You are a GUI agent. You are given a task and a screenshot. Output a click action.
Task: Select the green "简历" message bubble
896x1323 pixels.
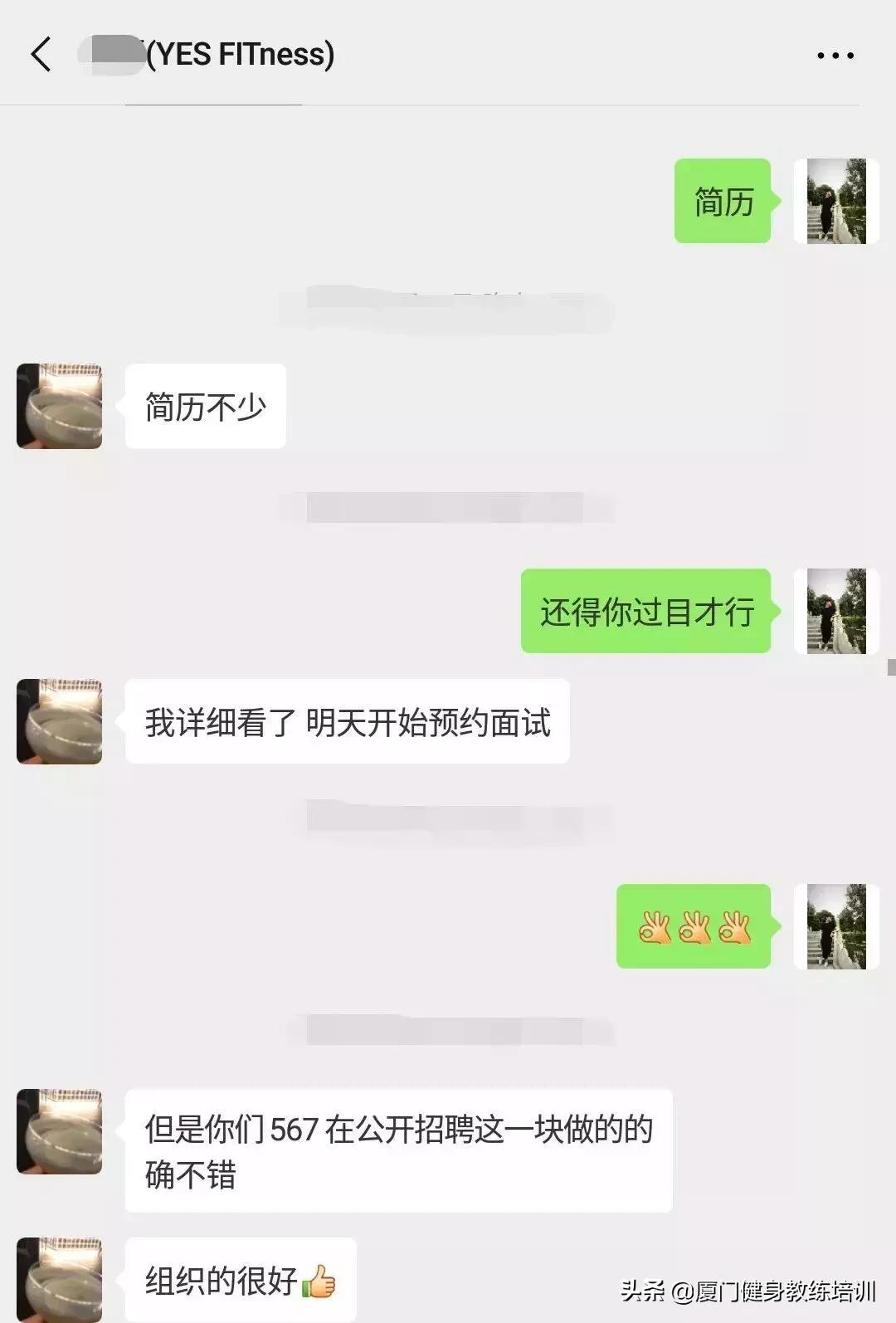click(x=723, y=202)
